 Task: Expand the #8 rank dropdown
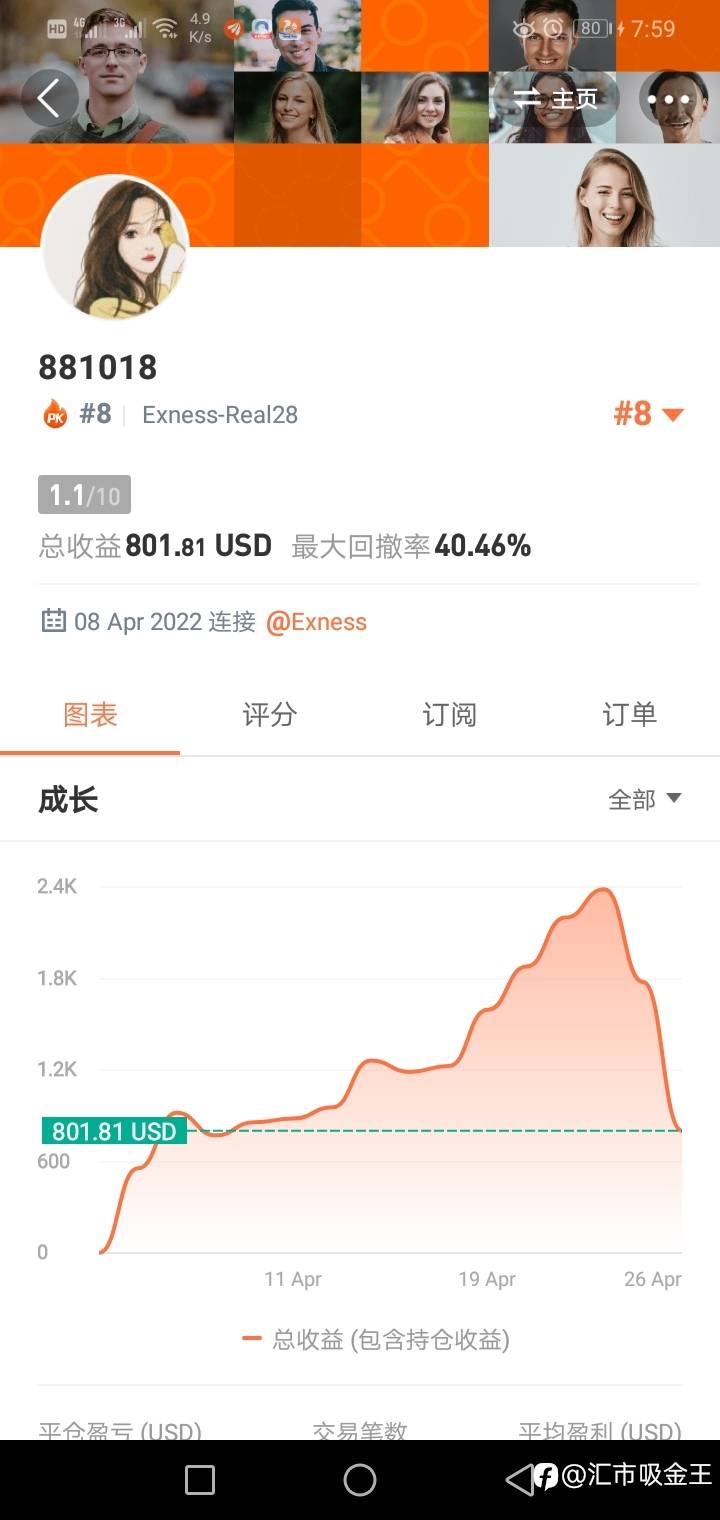coord(648,414)
